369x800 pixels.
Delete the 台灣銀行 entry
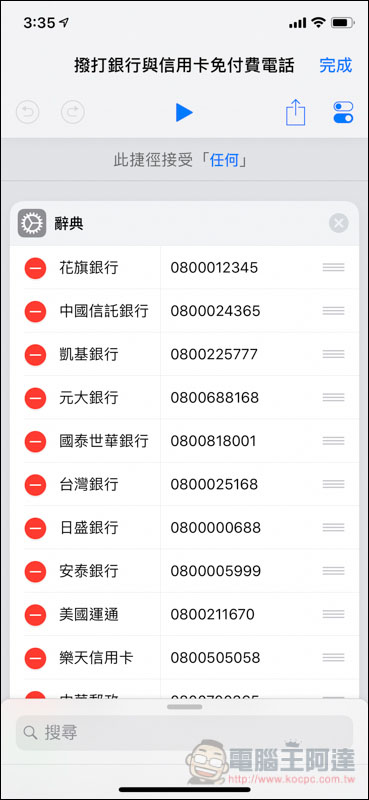[x=35, y=484]
